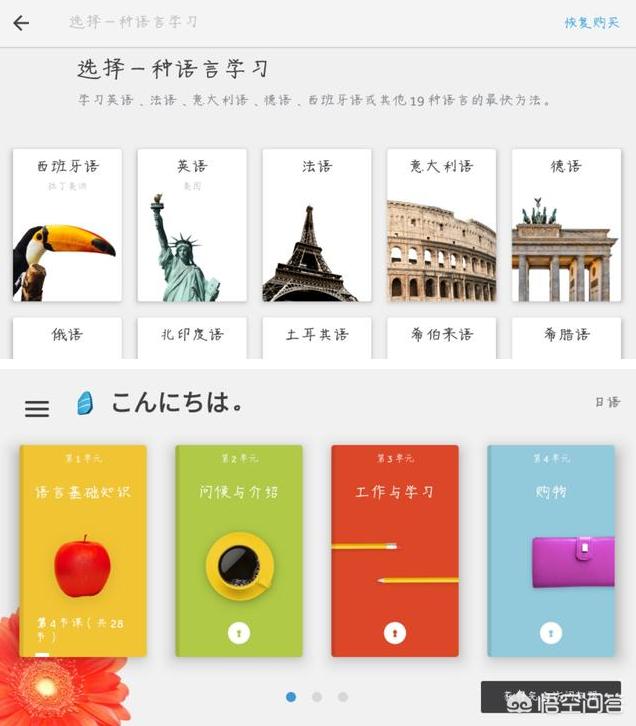Open unit 4 购物 card
Image resolution: width=636 pixels, height=726 pixels.
click(551, 550)
